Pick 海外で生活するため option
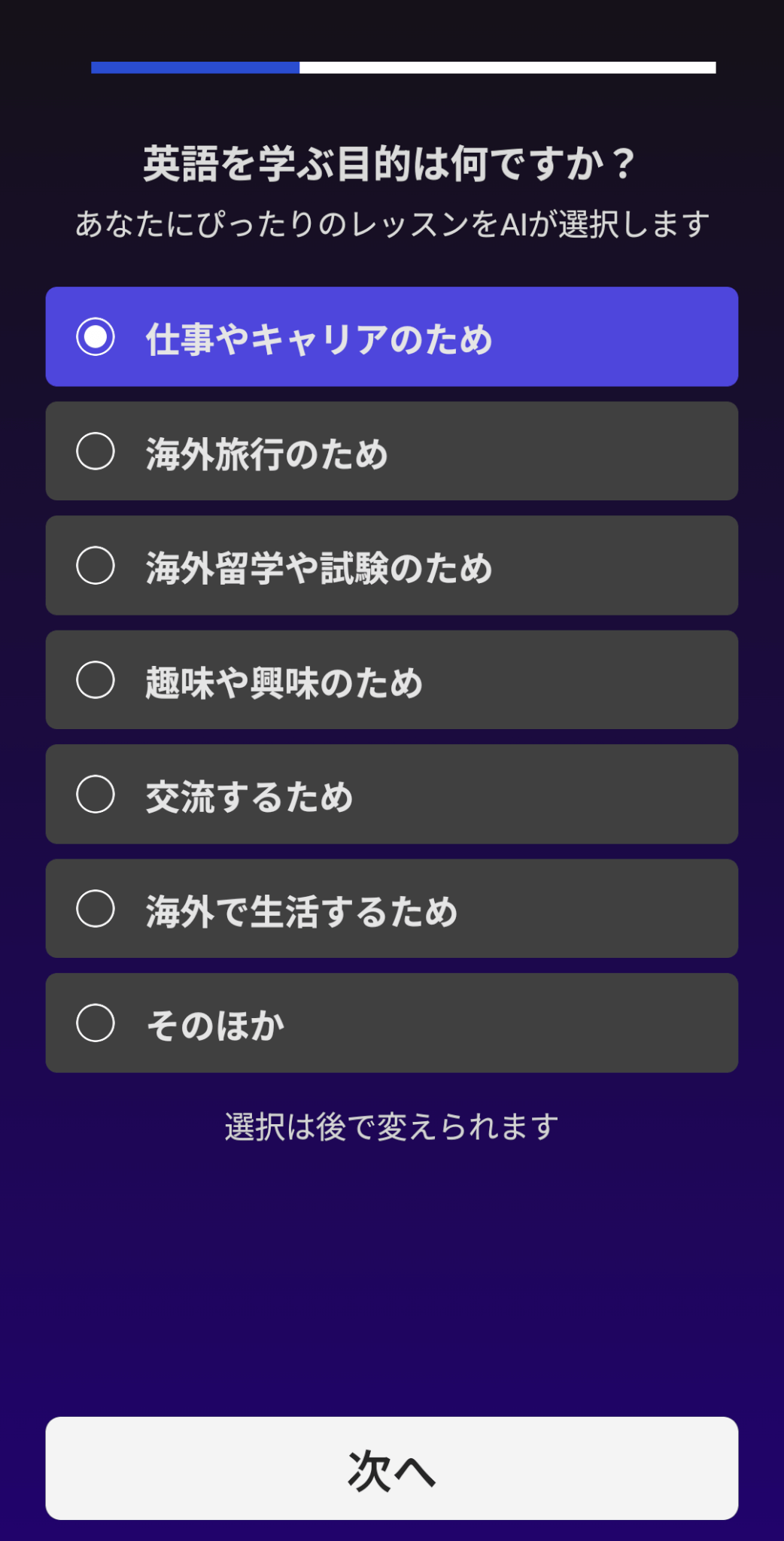The width and height of the screenshot is (784, 1541). pos(391,909)
